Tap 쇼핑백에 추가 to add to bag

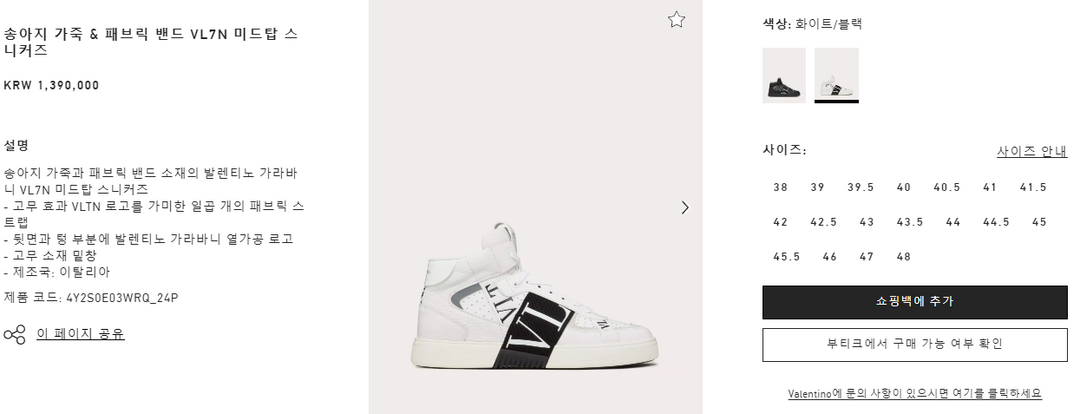pos(915,301)
